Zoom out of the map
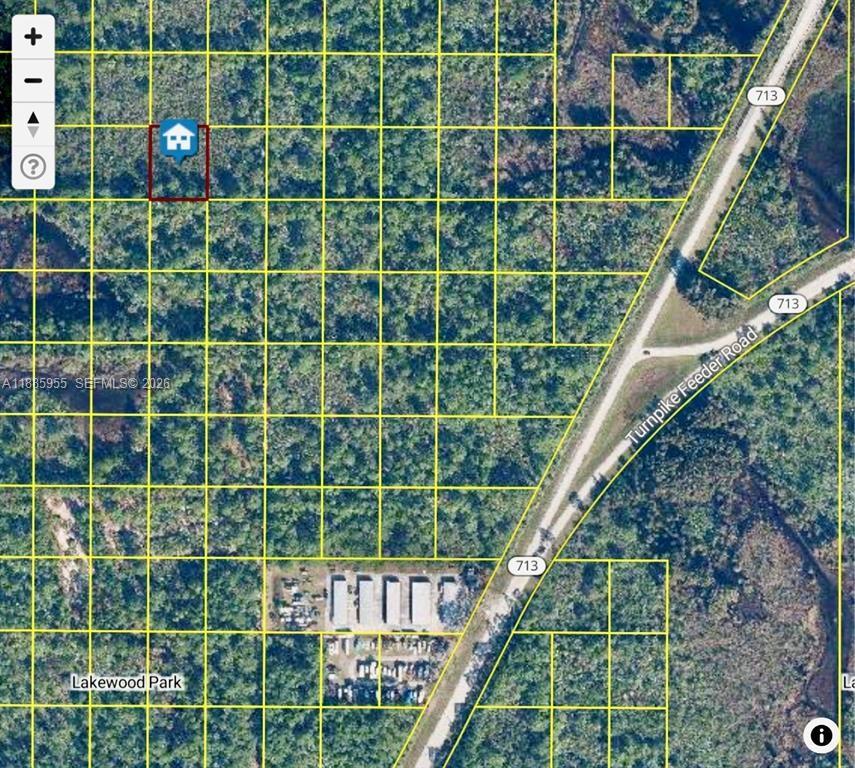The width and height of the screenshot is (855, 768). 33,80
